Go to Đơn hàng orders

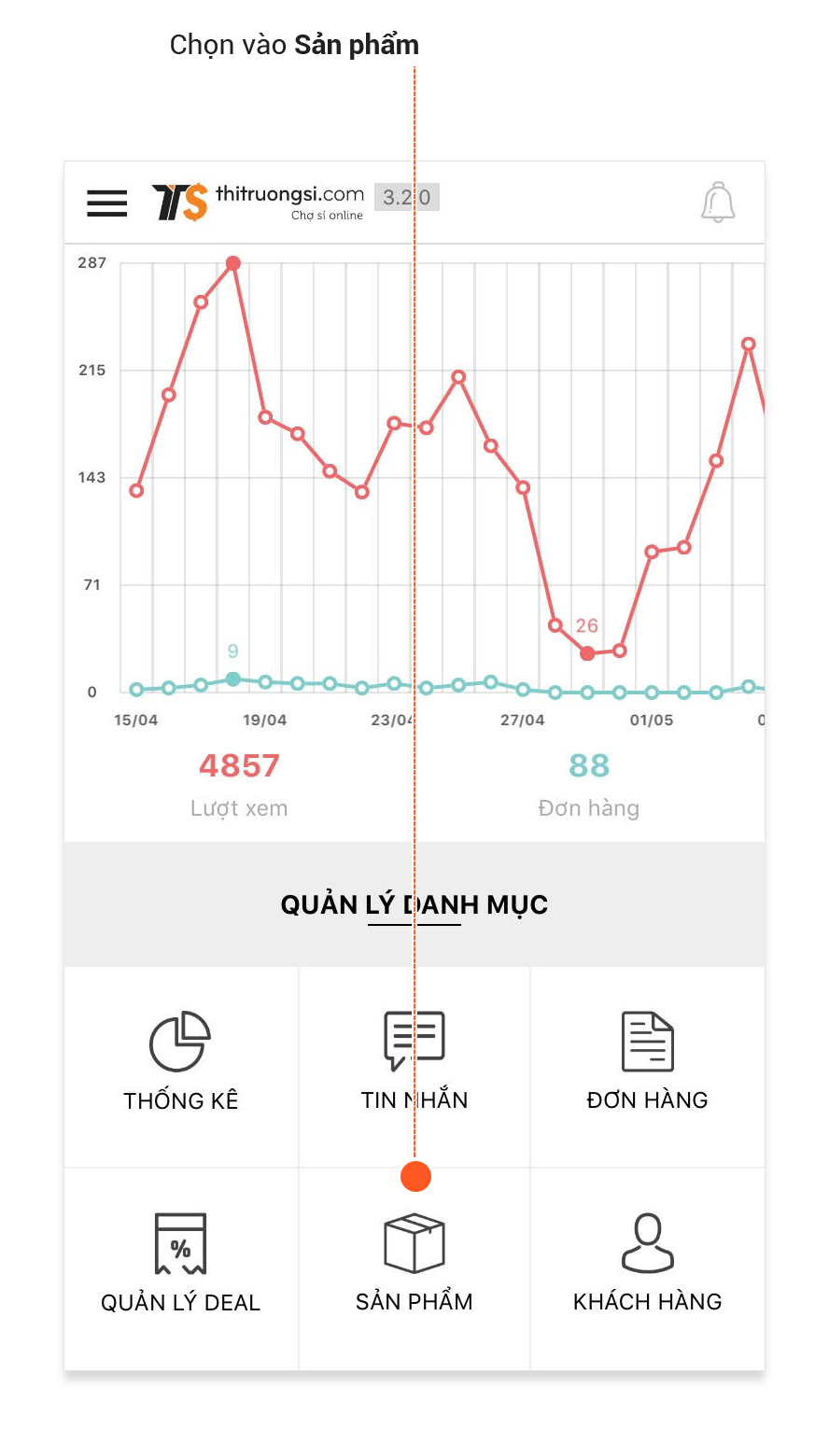(x=647, y=1062)
